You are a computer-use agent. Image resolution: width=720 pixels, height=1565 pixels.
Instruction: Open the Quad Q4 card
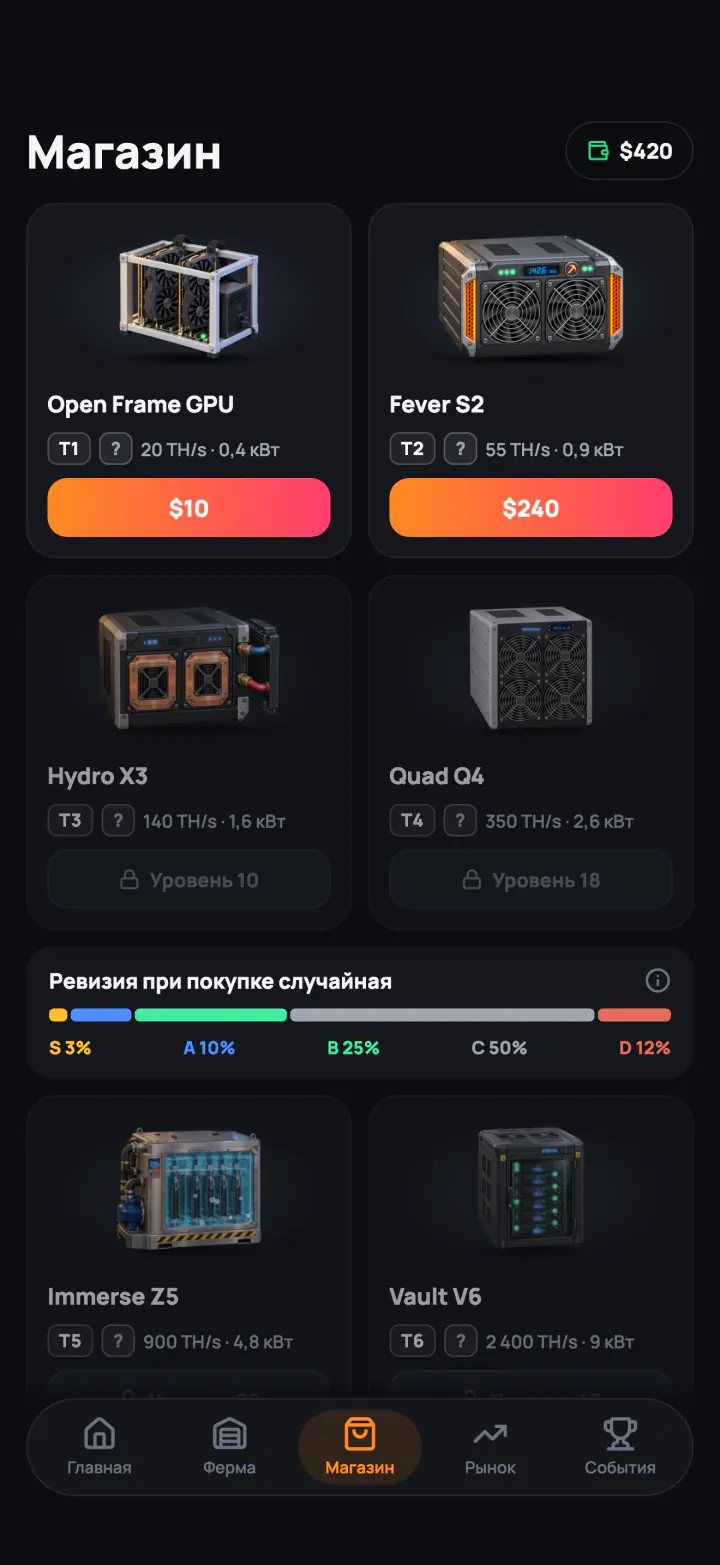(x=531, y=753)
